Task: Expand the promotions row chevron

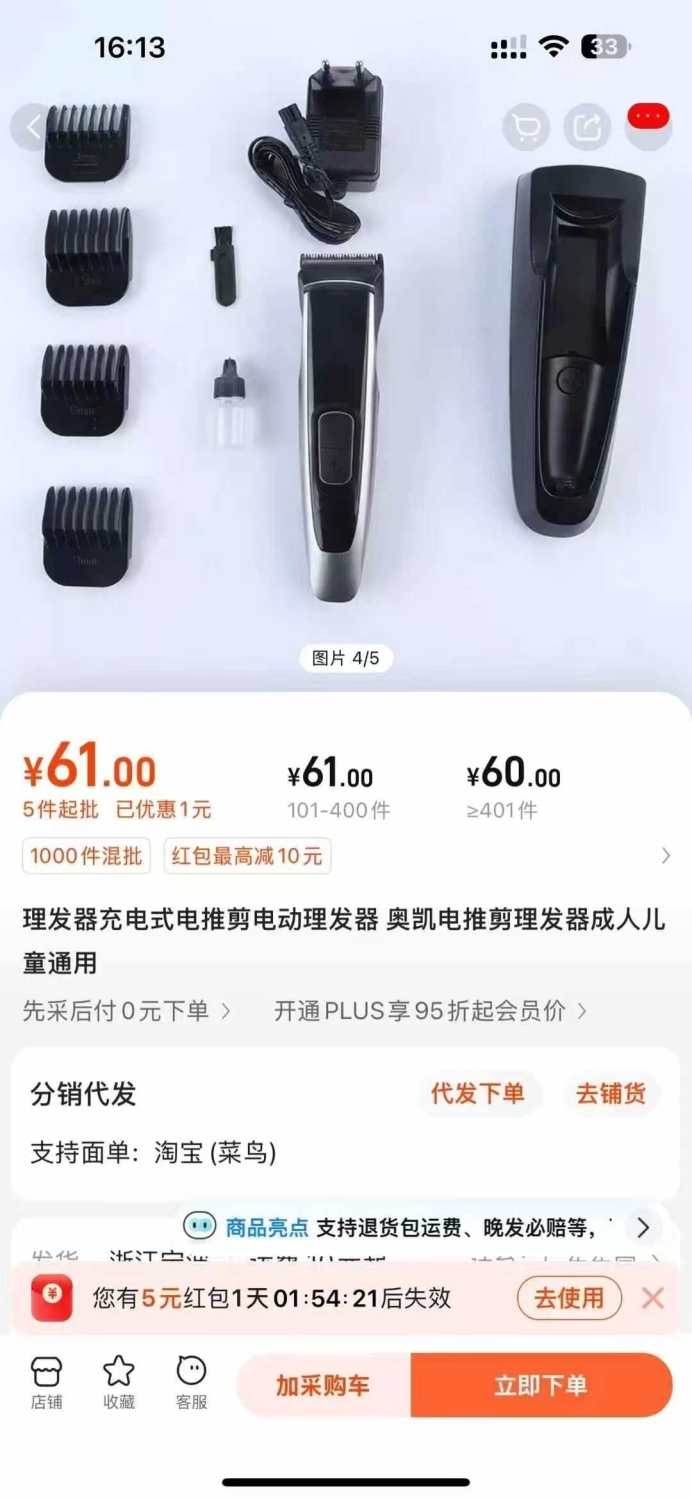Action: click(666, 856)
